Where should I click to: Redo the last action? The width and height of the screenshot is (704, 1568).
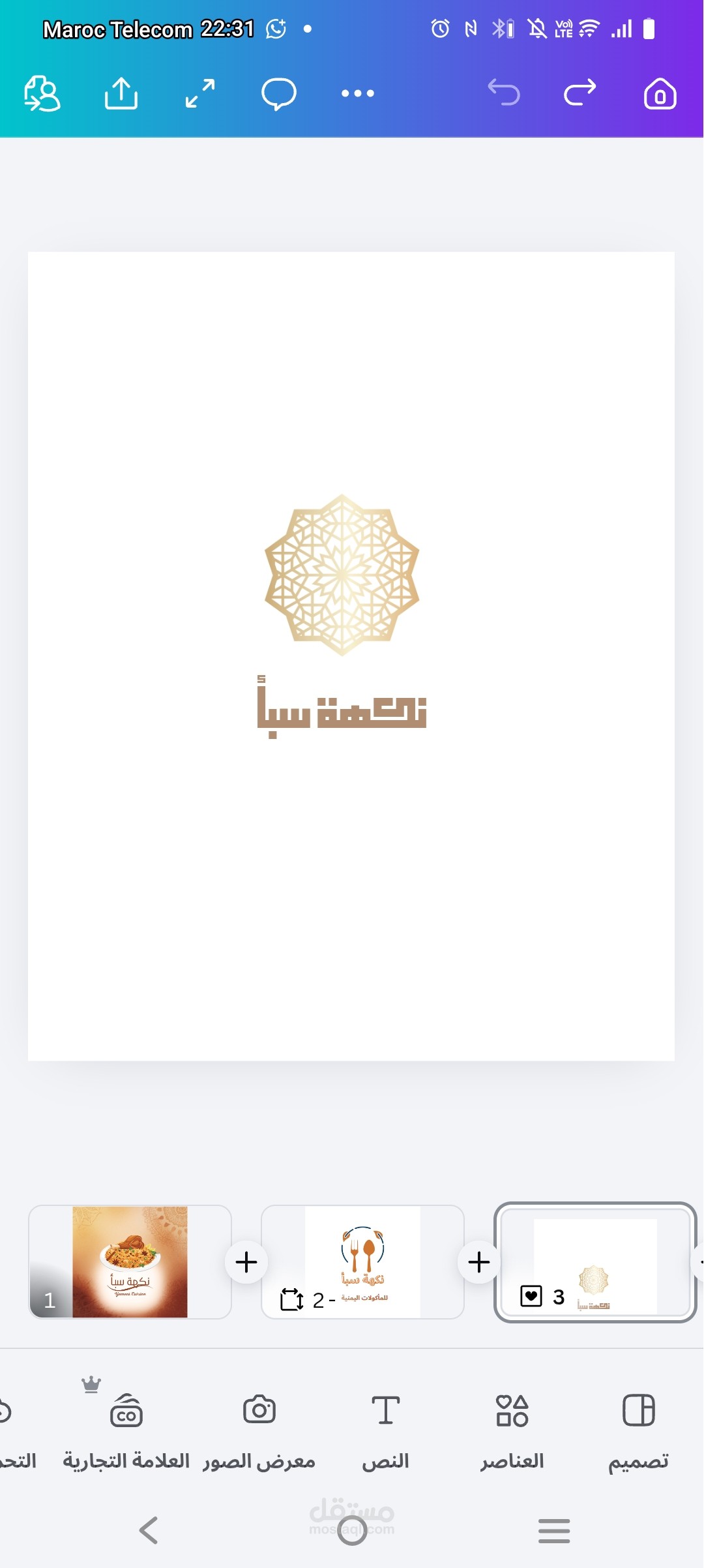[x=579, y=93]
